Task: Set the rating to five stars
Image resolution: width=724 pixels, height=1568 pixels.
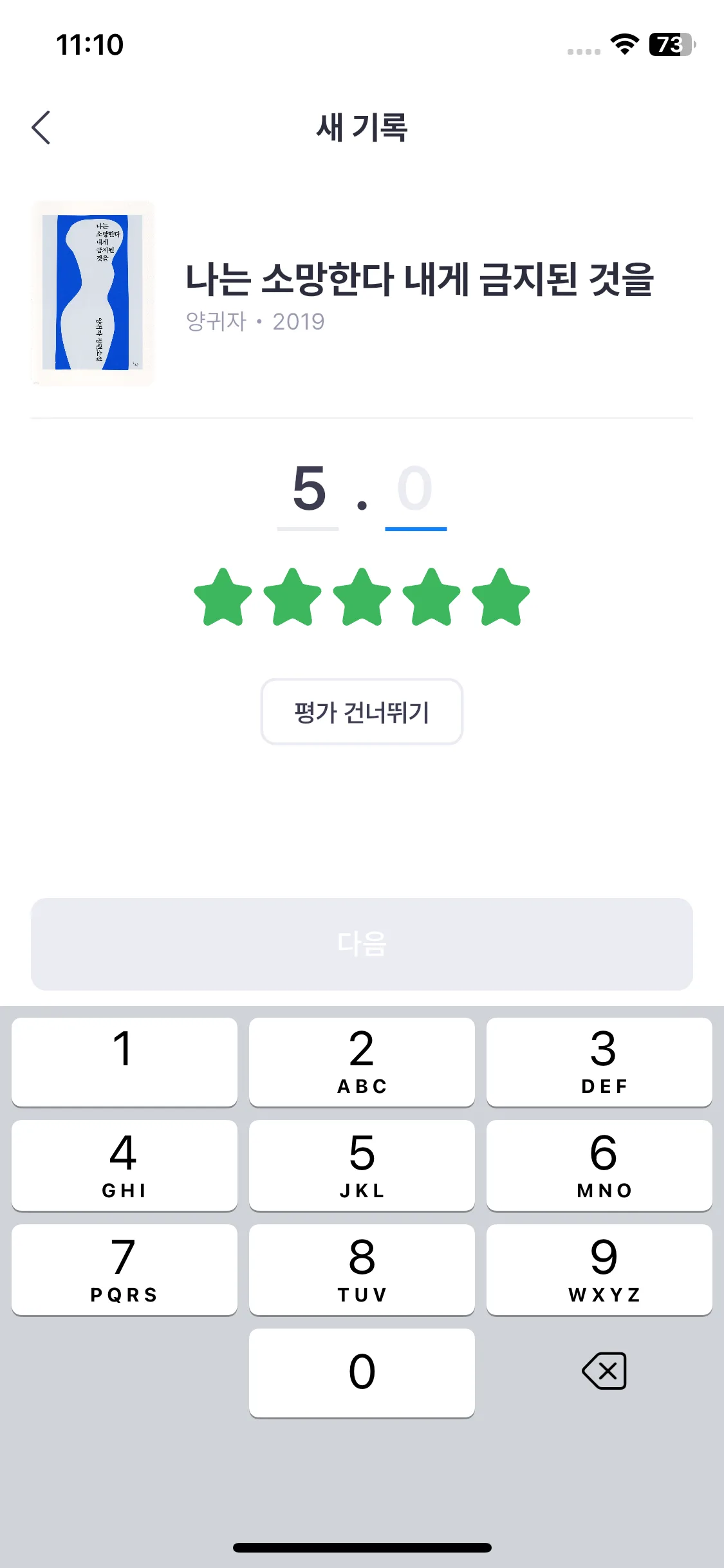Action: (501, 597)
